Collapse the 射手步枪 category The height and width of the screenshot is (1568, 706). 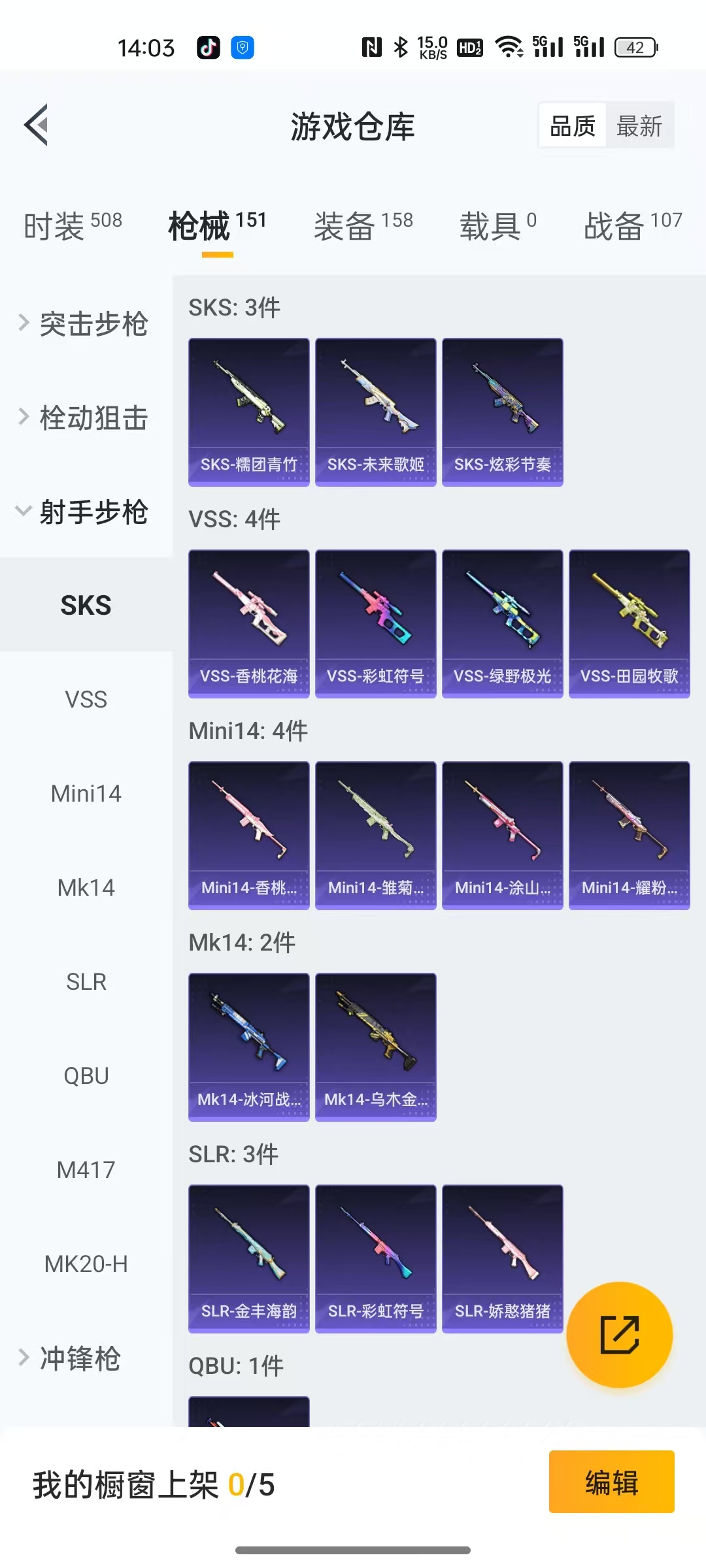click(x=85, y=512)
